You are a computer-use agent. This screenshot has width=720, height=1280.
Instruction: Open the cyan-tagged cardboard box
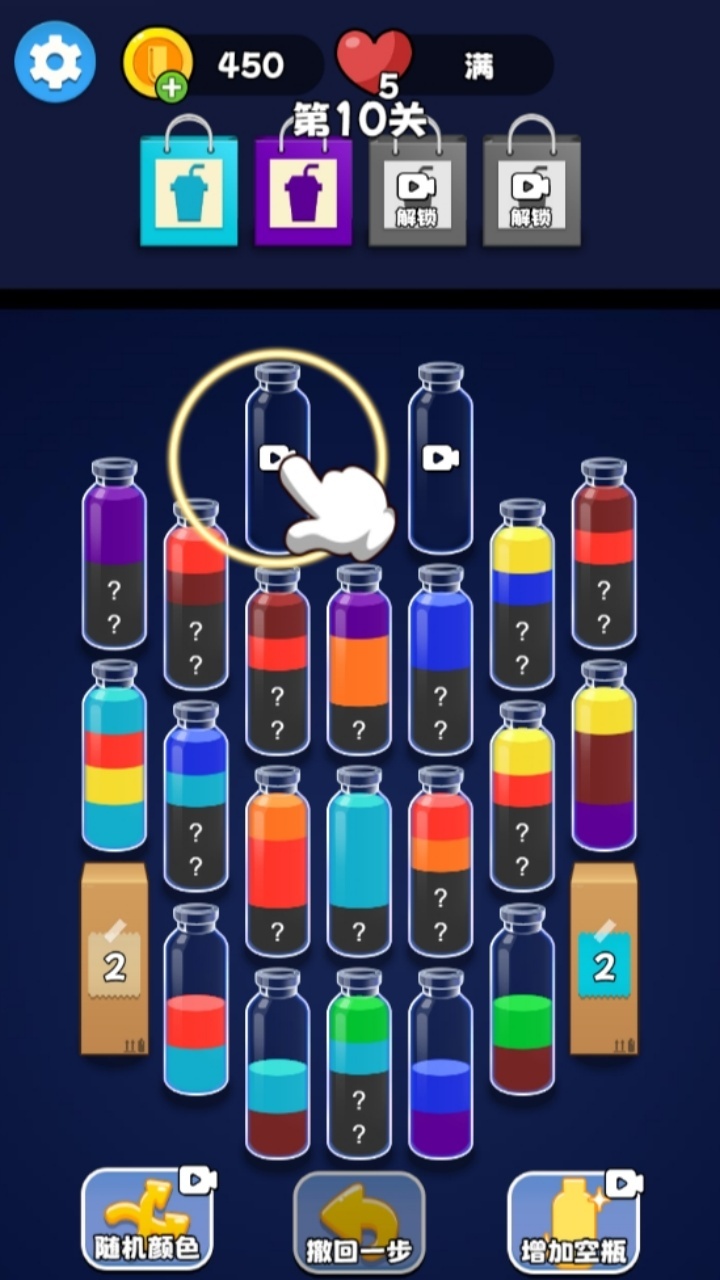[x=604, y=960]
